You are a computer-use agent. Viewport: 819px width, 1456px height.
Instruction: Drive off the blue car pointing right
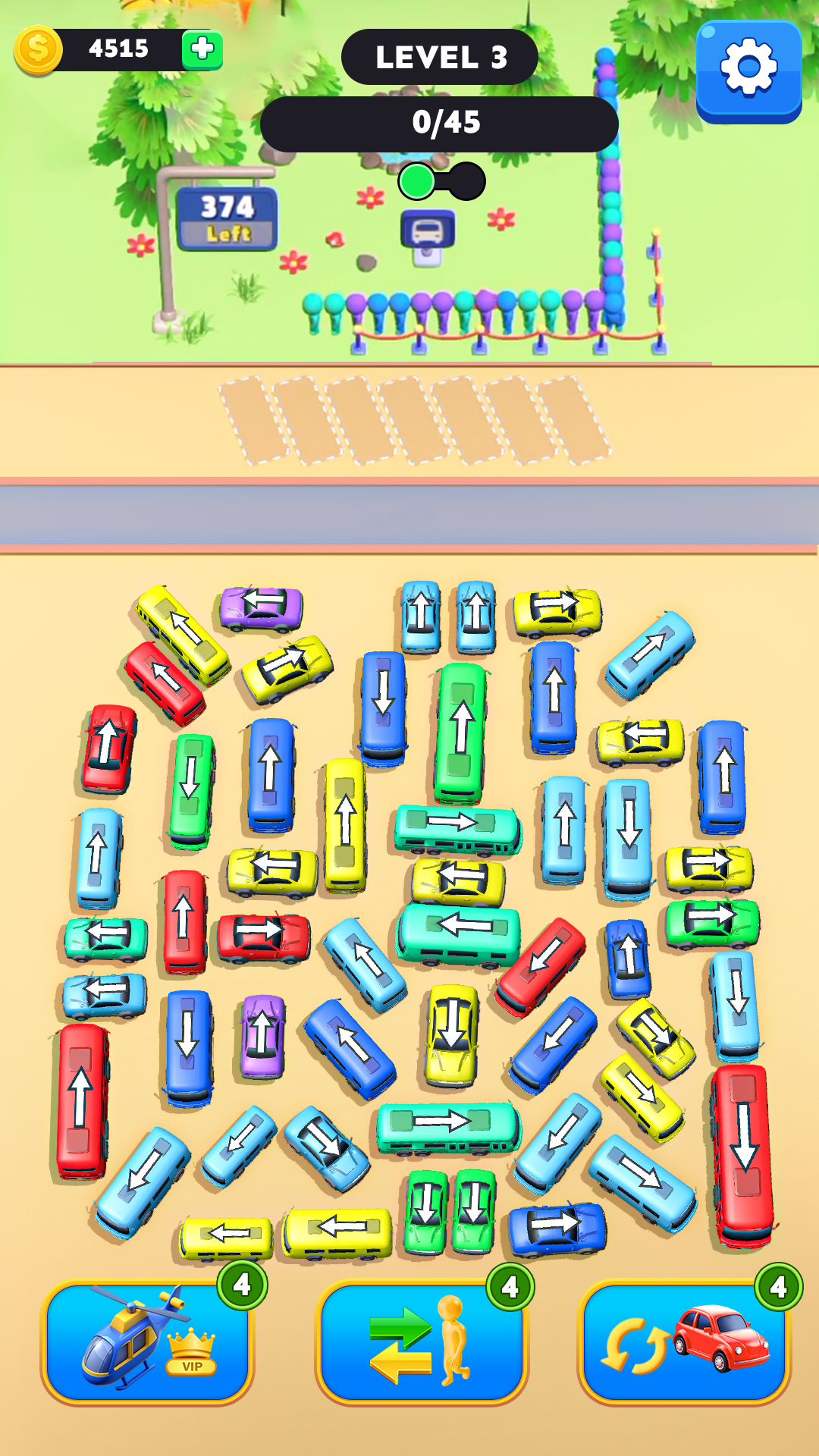click(557, 1228)
